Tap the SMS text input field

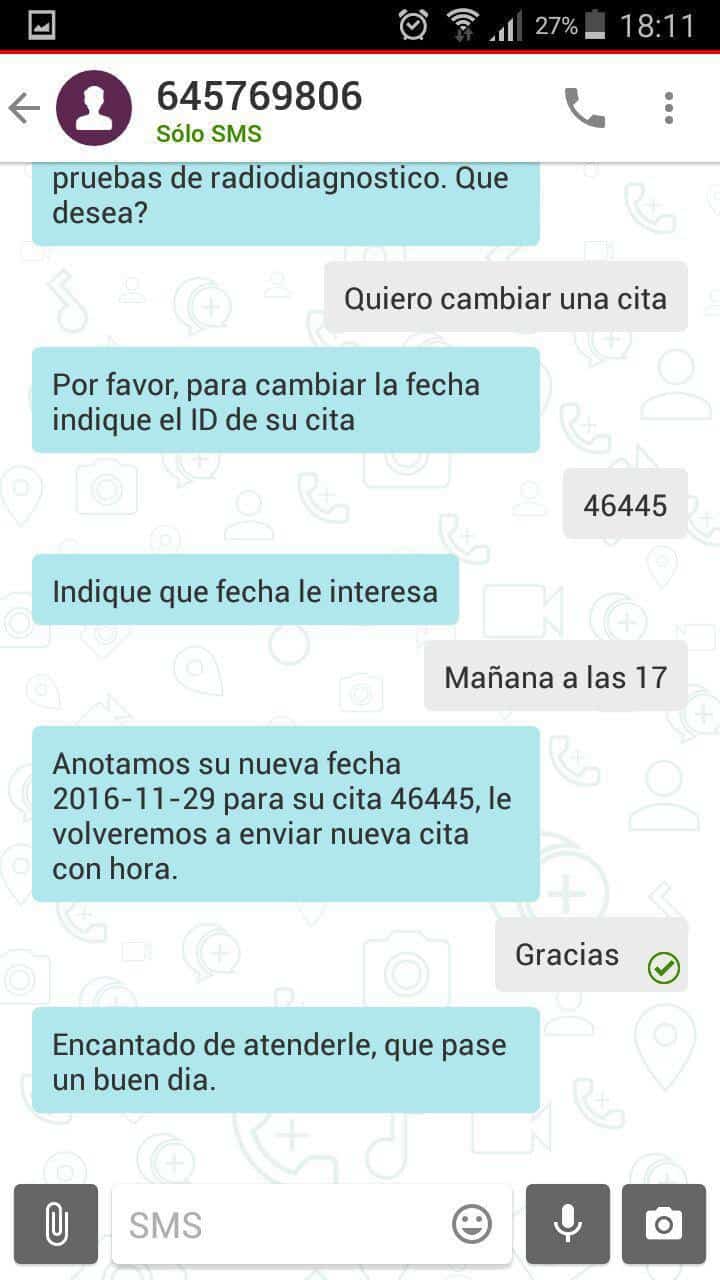click(x=280, y=1224)
